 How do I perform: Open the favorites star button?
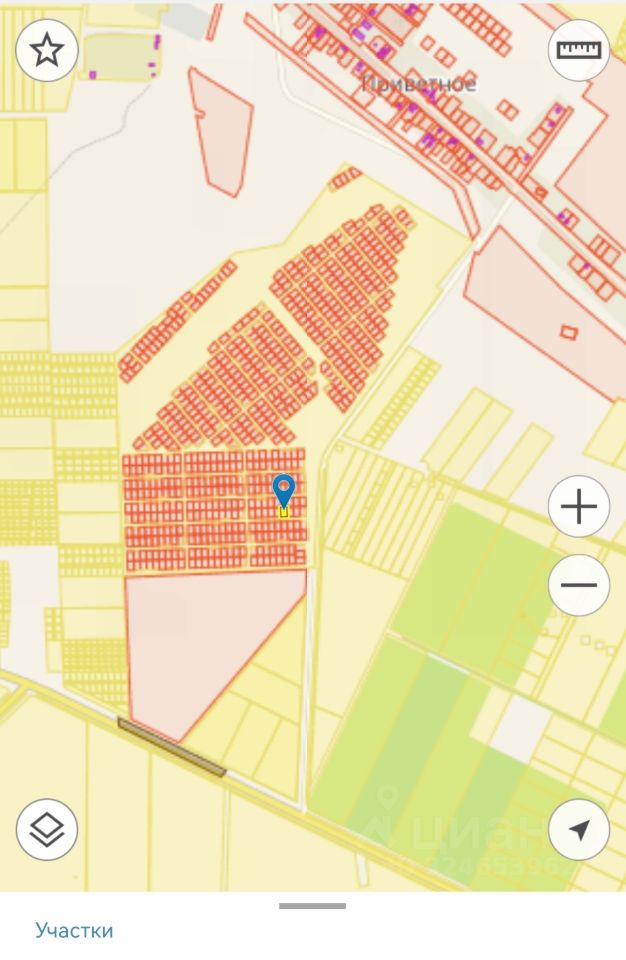47,49
